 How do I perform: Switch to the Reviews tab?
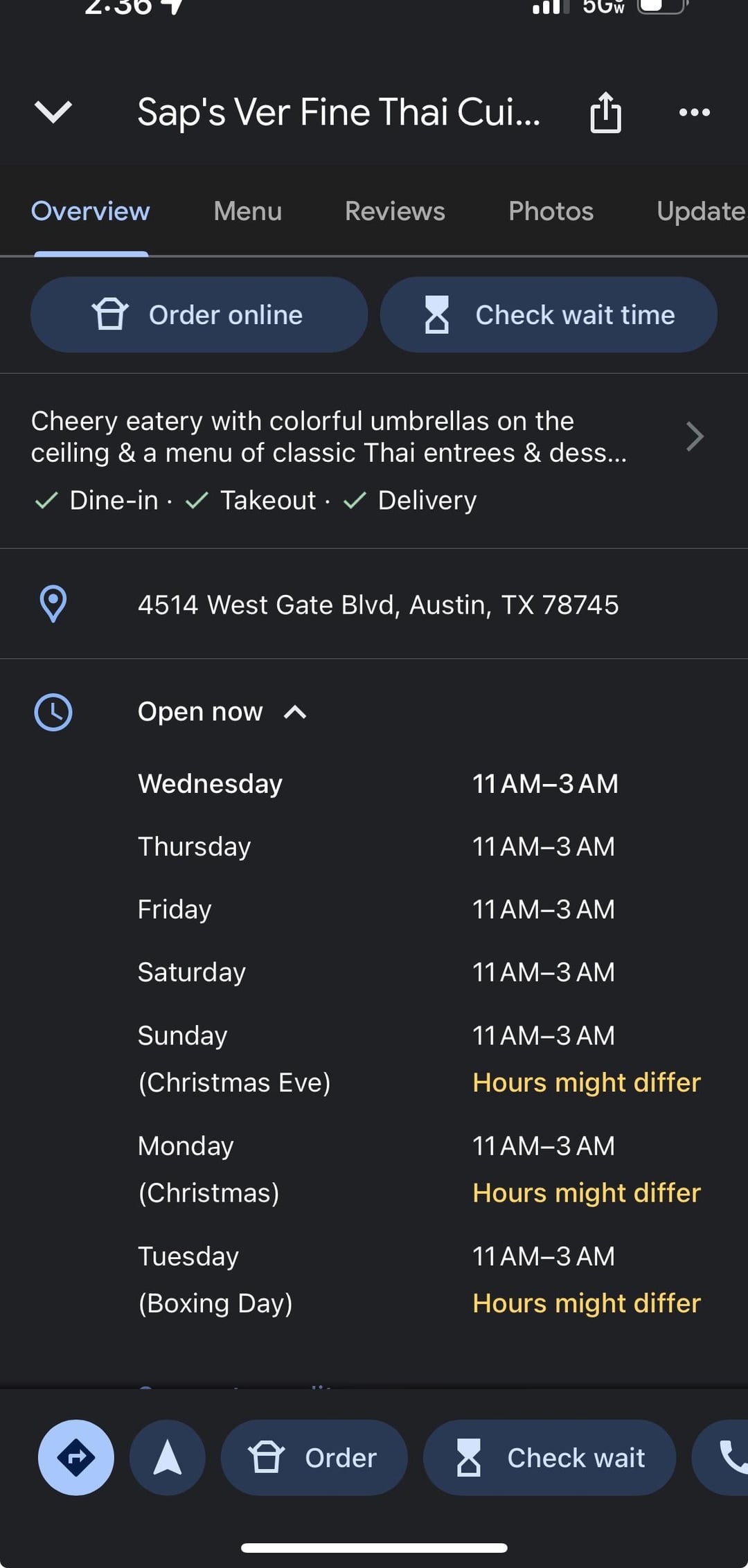pos(395,211)
